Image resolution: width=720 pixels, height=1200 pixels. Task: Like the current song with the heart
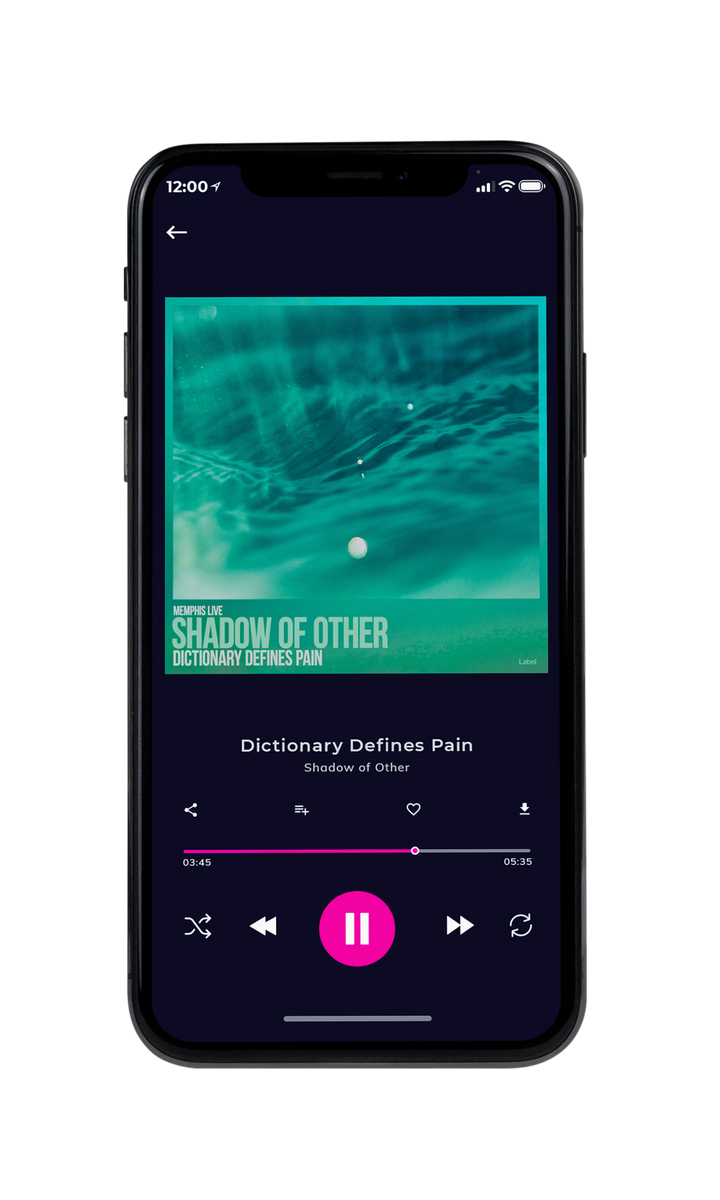point(413,810)
